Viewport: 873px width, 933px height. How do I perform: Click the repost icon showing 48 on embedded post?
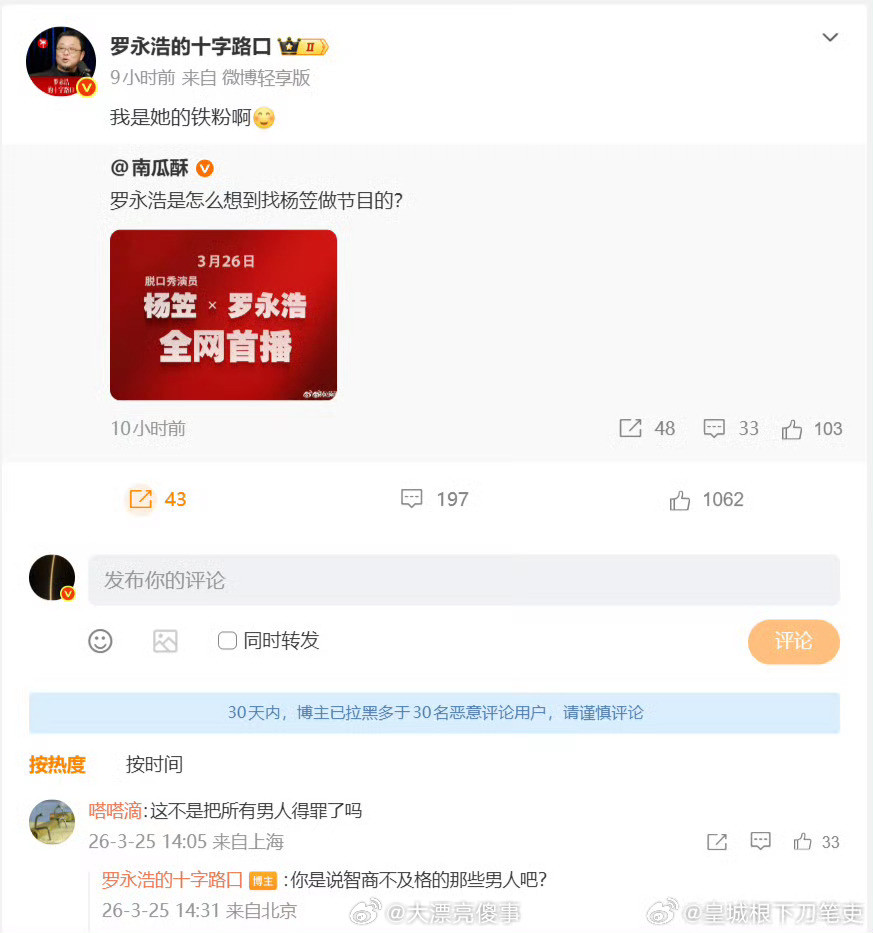(x=630, y=428)
